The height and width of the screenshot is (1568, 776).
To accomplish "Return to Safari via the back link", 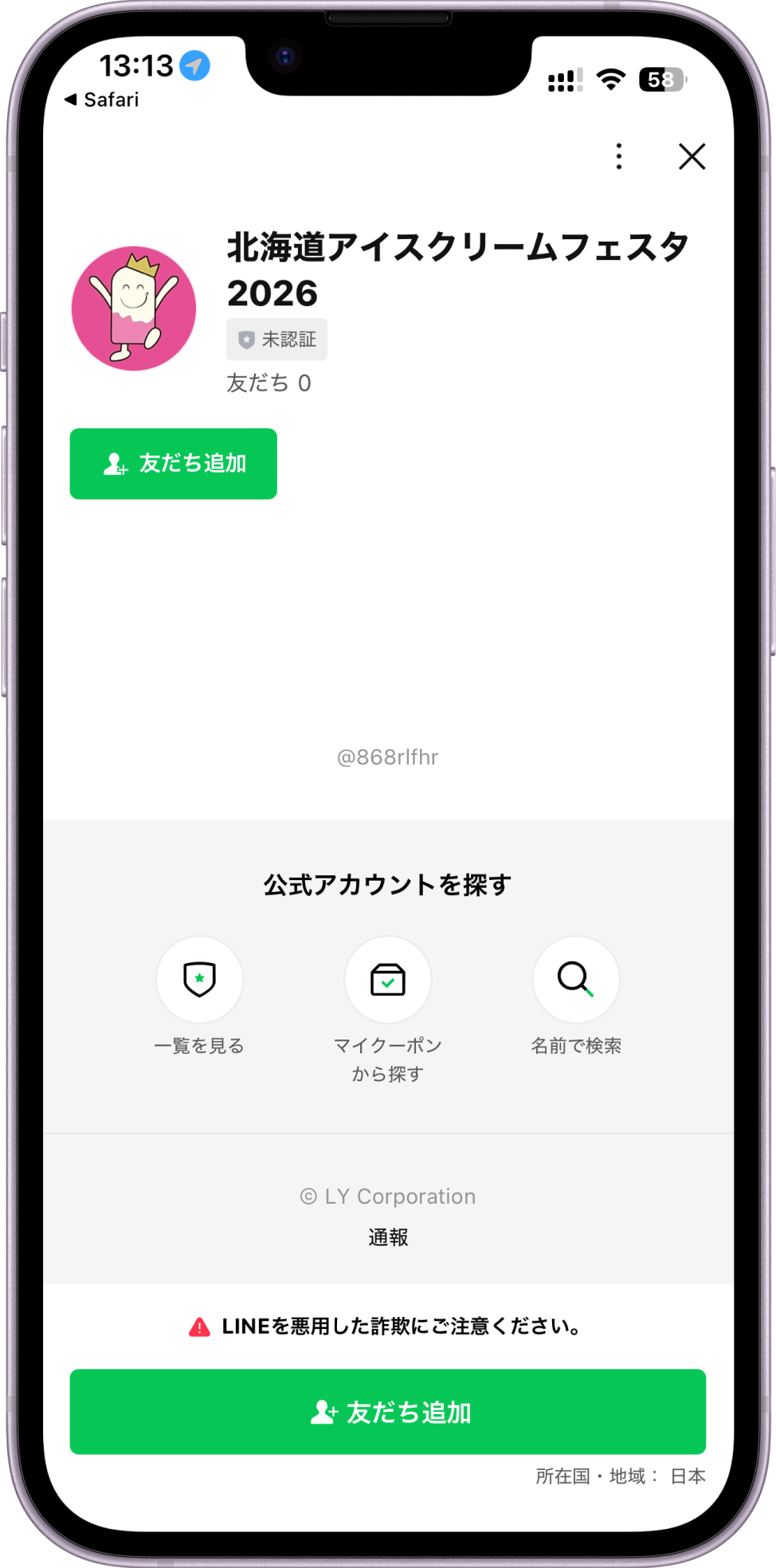I will click(102, 100).
